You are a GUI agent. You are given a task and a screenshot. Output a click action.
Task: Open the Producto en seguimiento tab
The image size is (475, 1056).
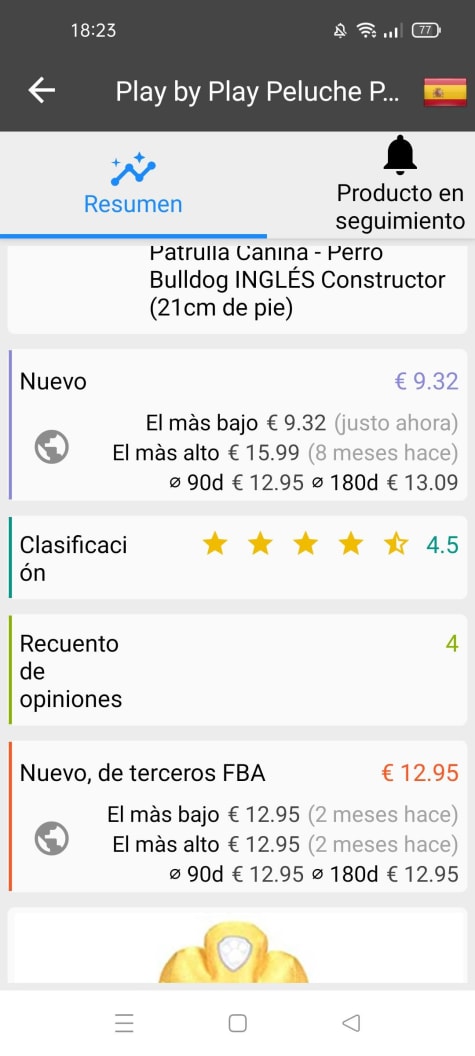(x=400, y=185)
